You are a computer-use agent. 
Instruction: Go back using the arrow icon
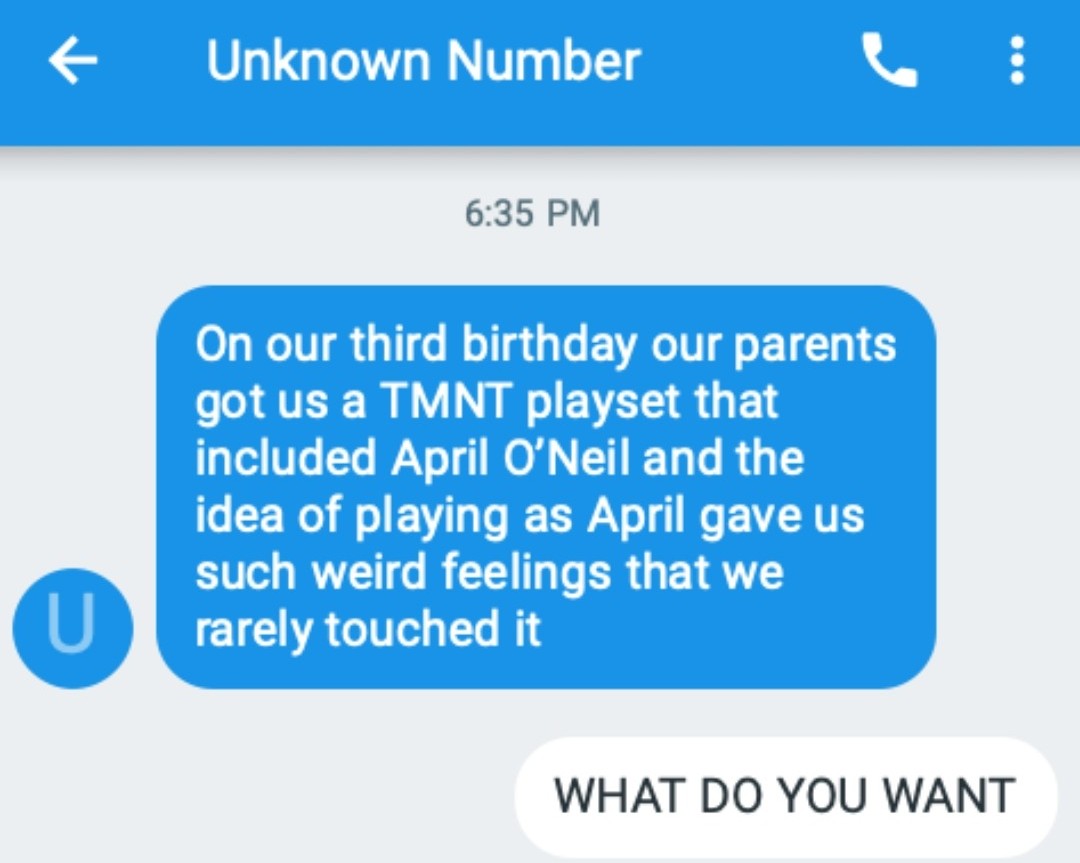pos(73,60)
